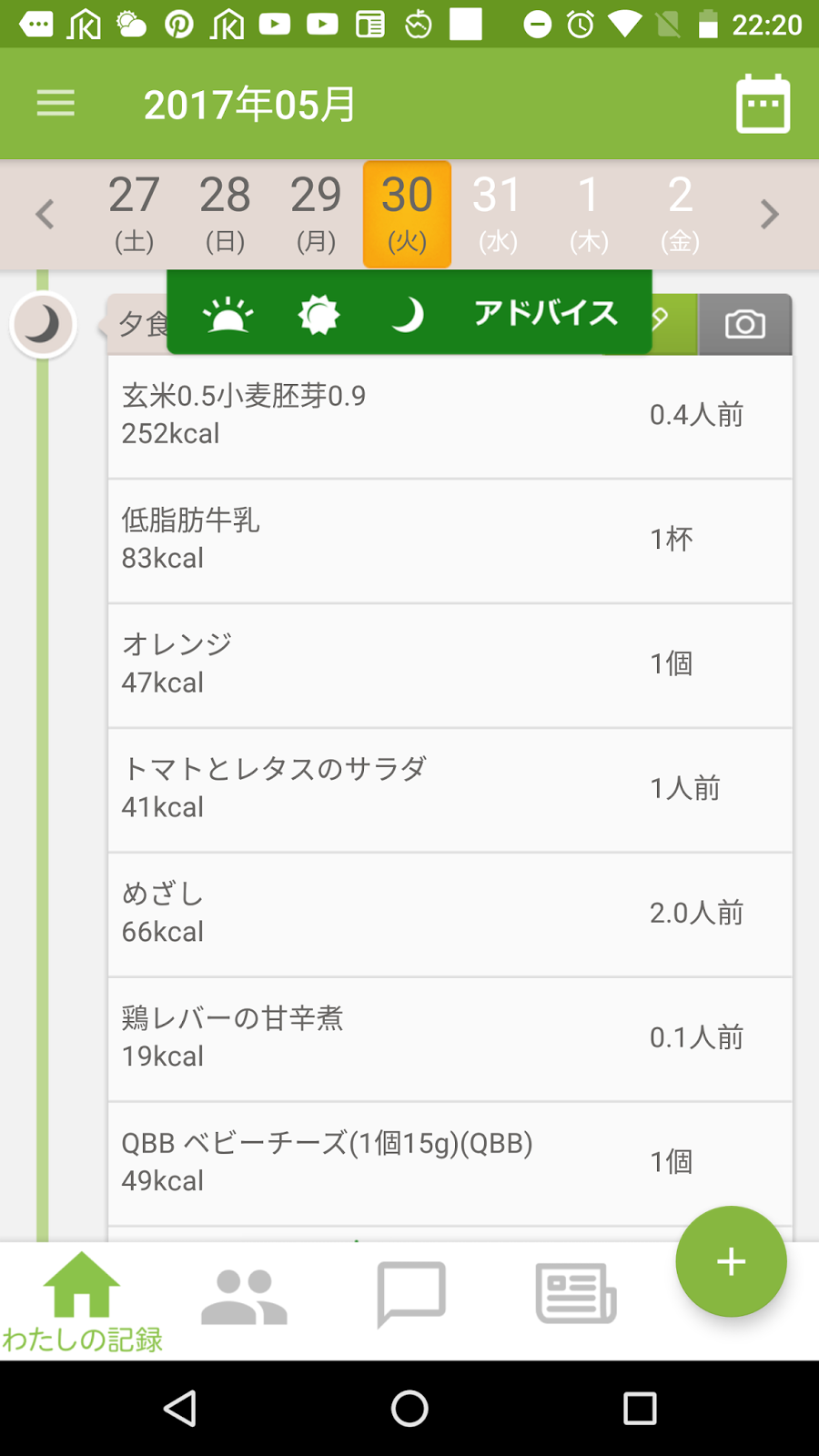Open the hamburger drawer menu
819x1456 pixels.
tap(56, 104)
